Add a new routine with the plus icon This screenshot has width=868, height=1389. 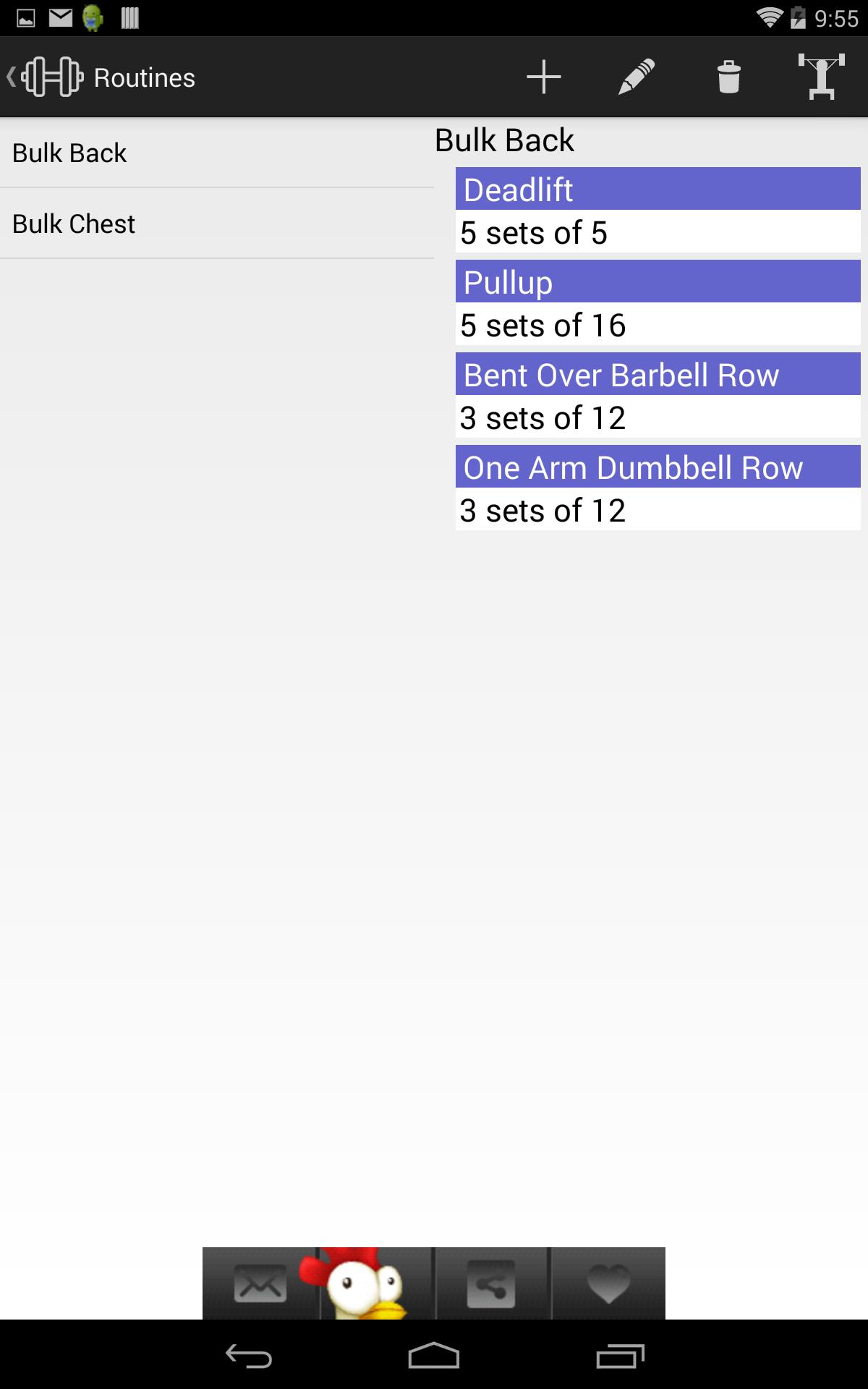pos(543,77)
